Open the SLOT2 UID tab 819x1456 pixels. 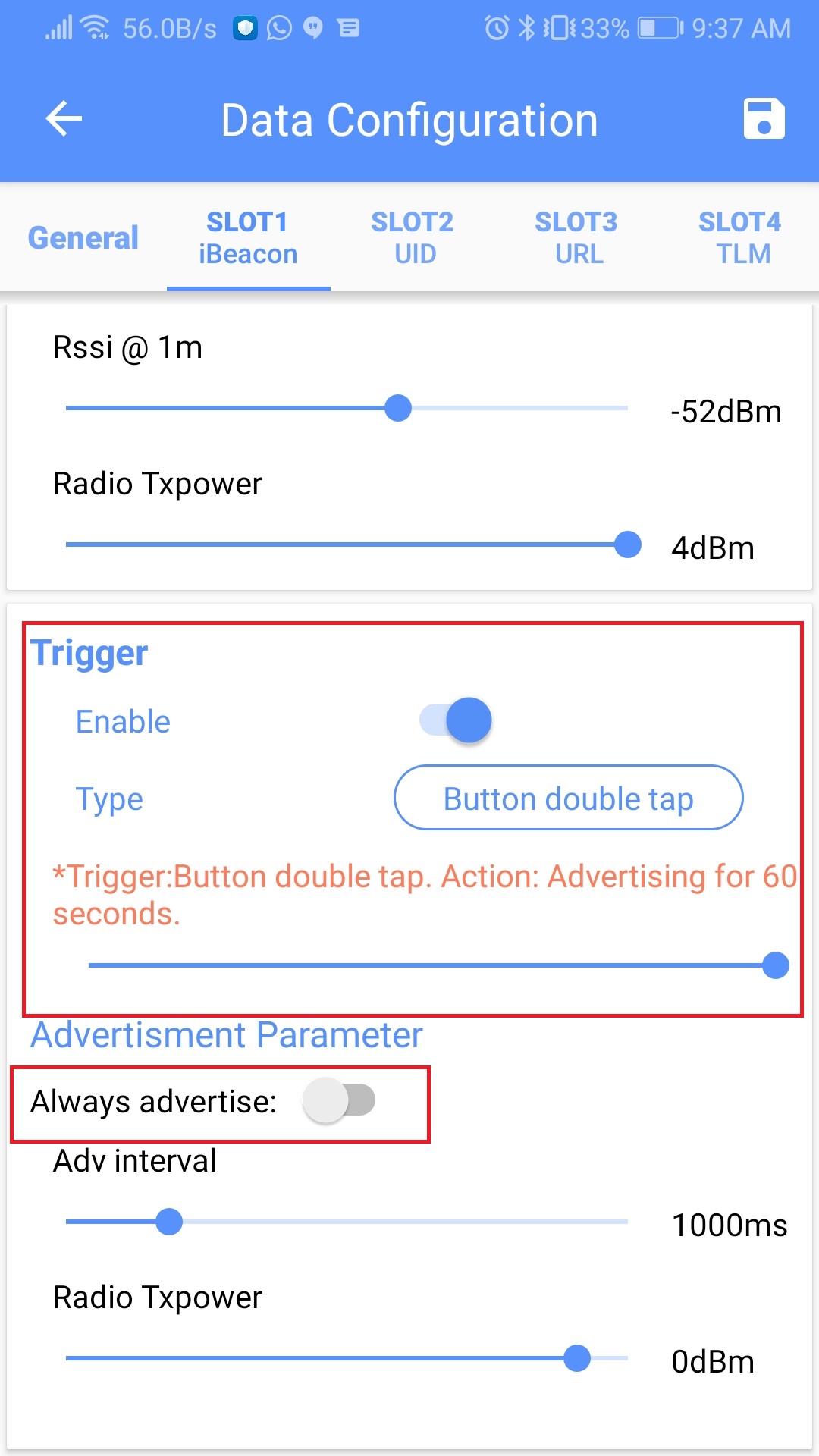coord(412,237)
